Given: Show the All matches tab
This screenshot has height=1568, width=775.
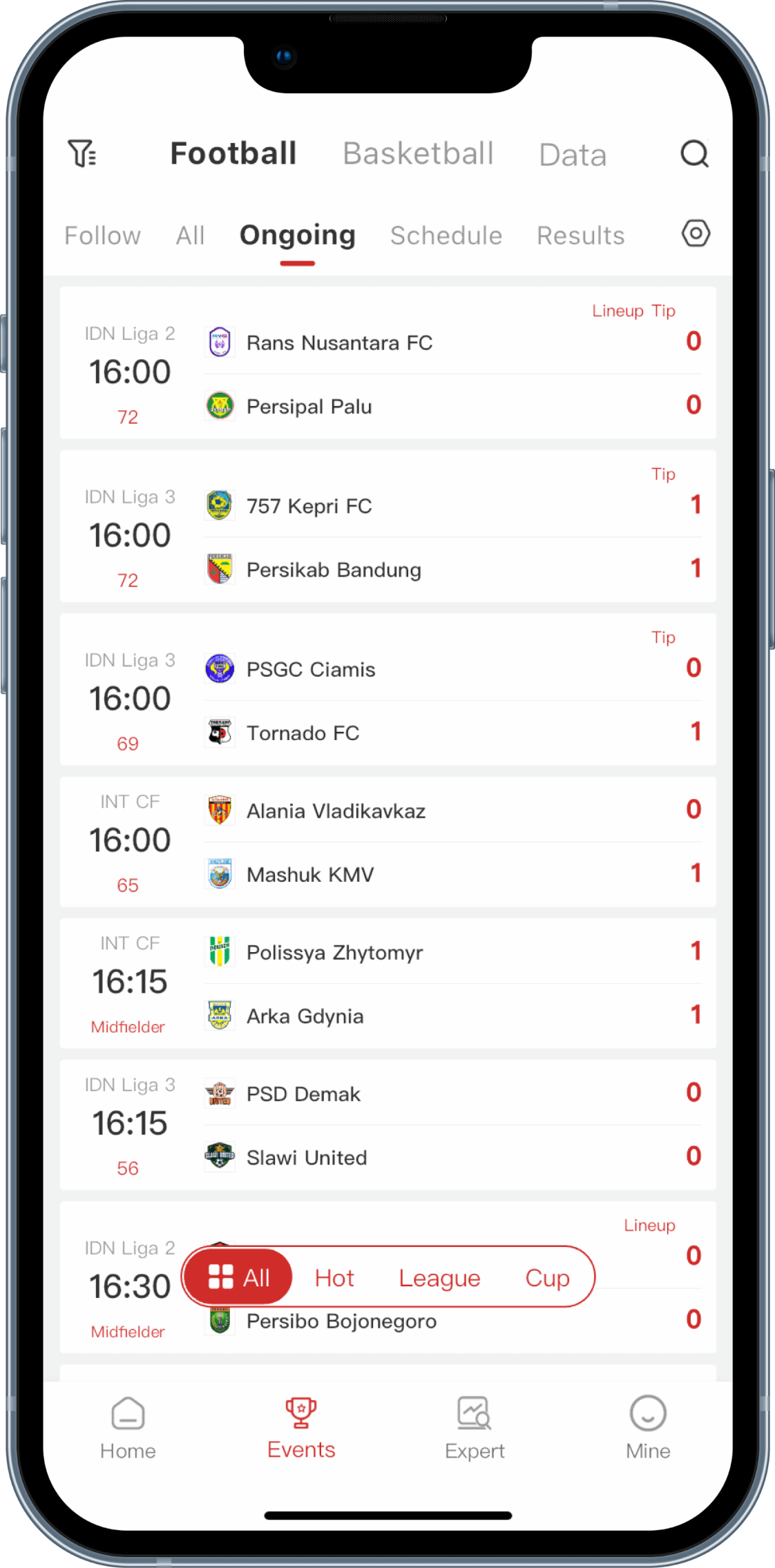Looking at the screenshot, I should tap(190, 235).
